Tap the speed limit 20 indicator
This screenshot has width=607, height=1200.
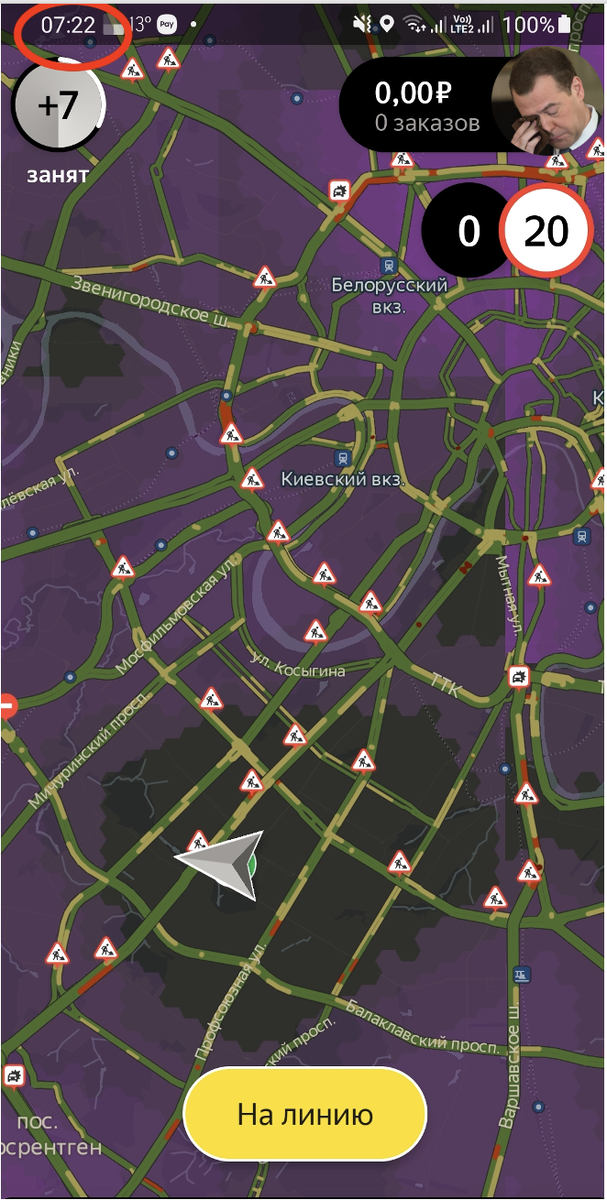click(546, 232)
